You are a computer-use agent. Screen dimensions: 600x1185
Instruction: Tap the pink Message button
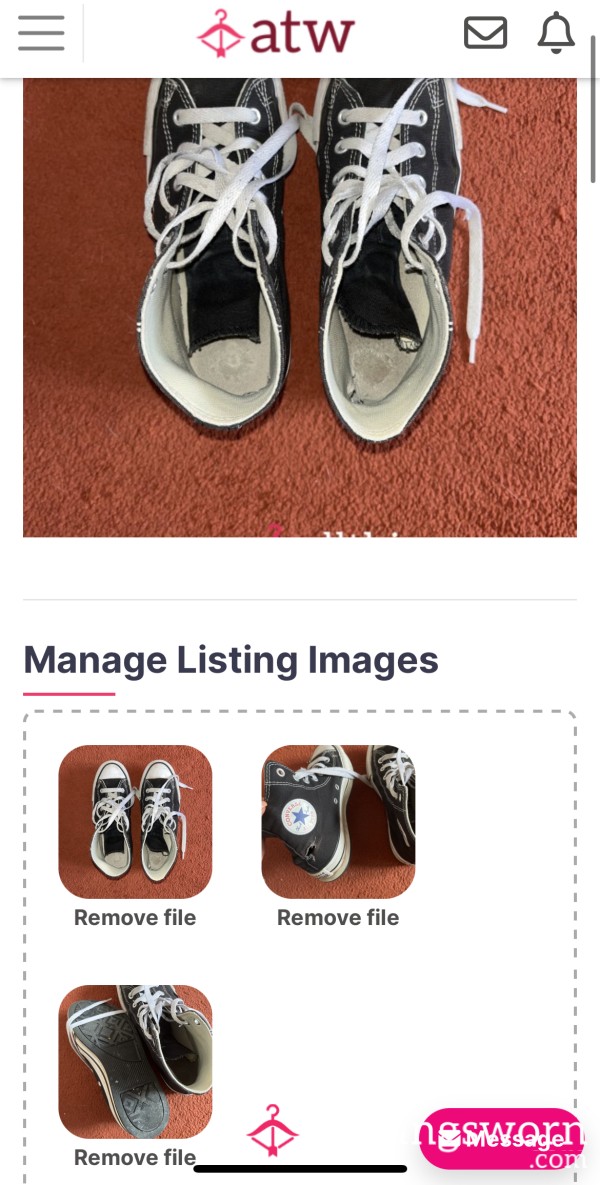(502, 1139)
